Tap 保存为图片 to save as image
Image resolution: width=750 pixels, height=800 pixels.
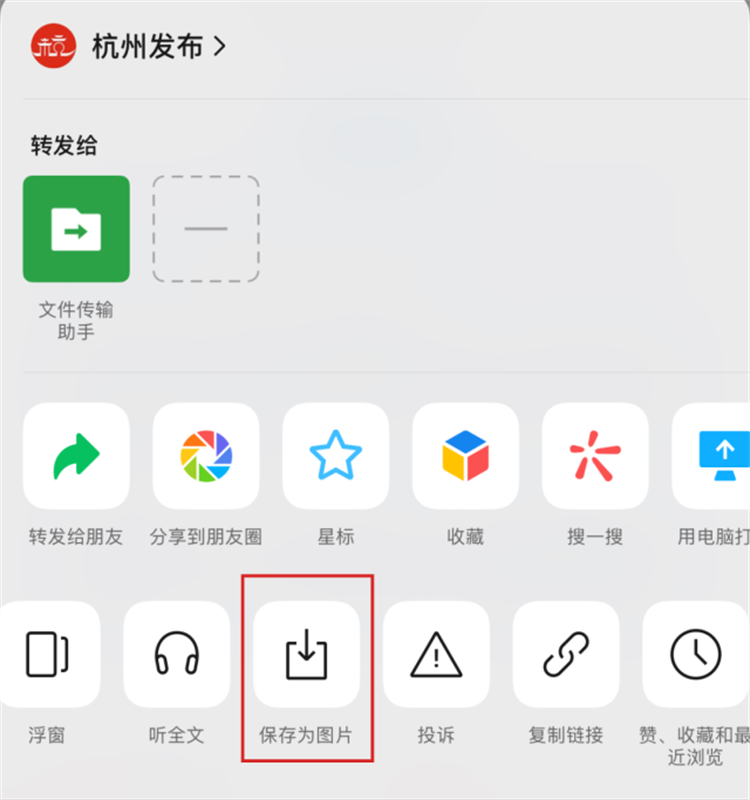coord(307,655)
